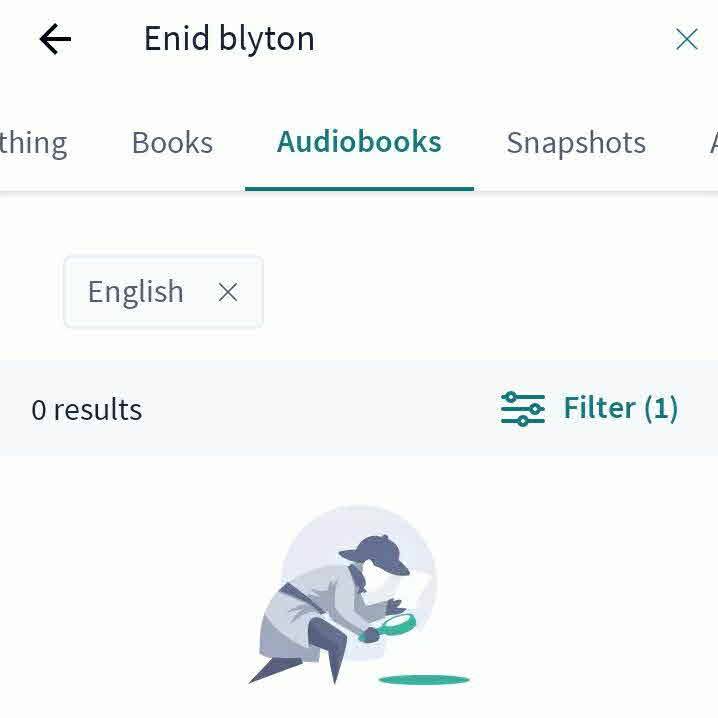Go back using the arrow icon
Screen dimensions: 718x718
coord(55,40)
